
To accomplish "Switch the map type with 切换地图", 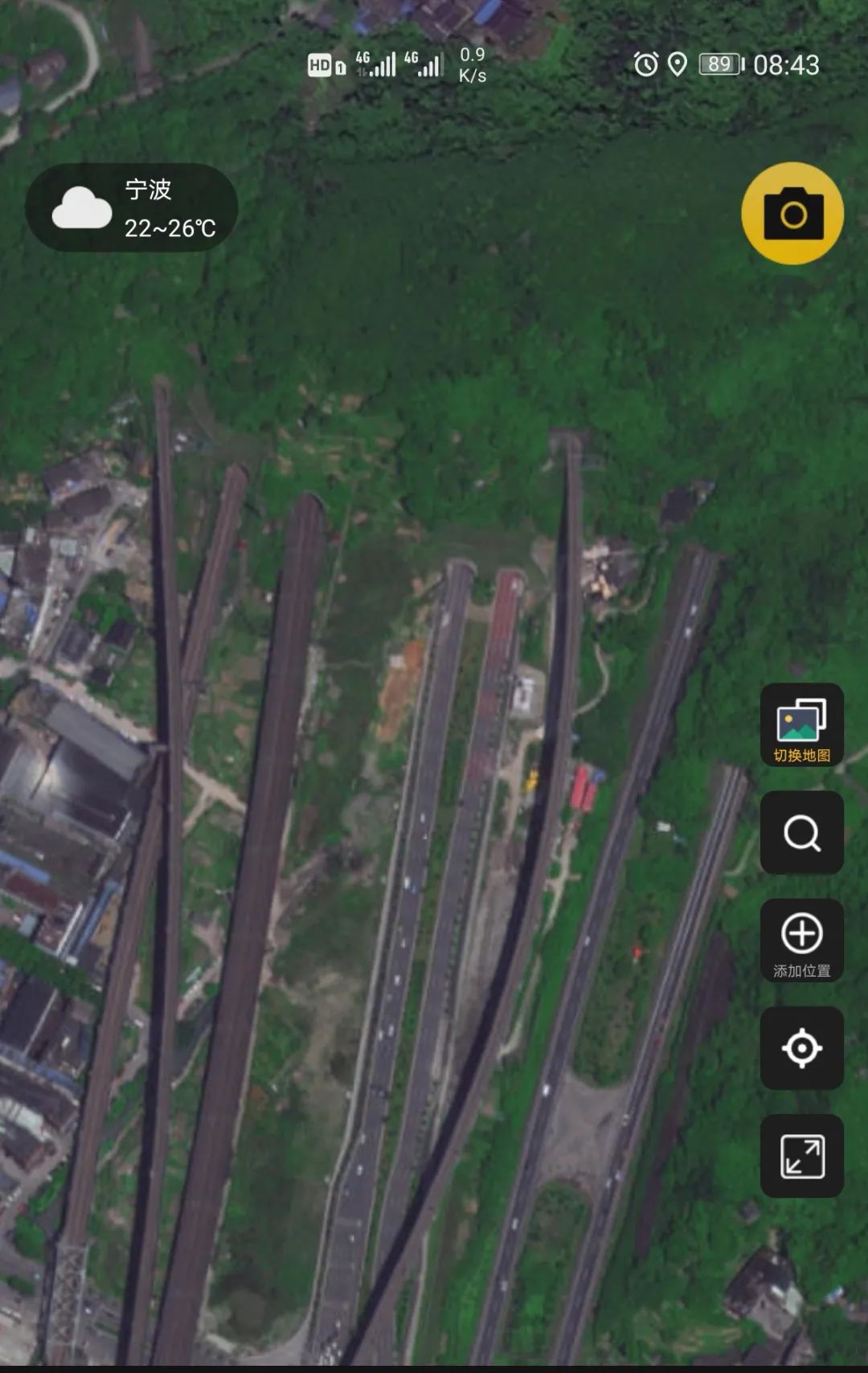I will pos(801,725).
